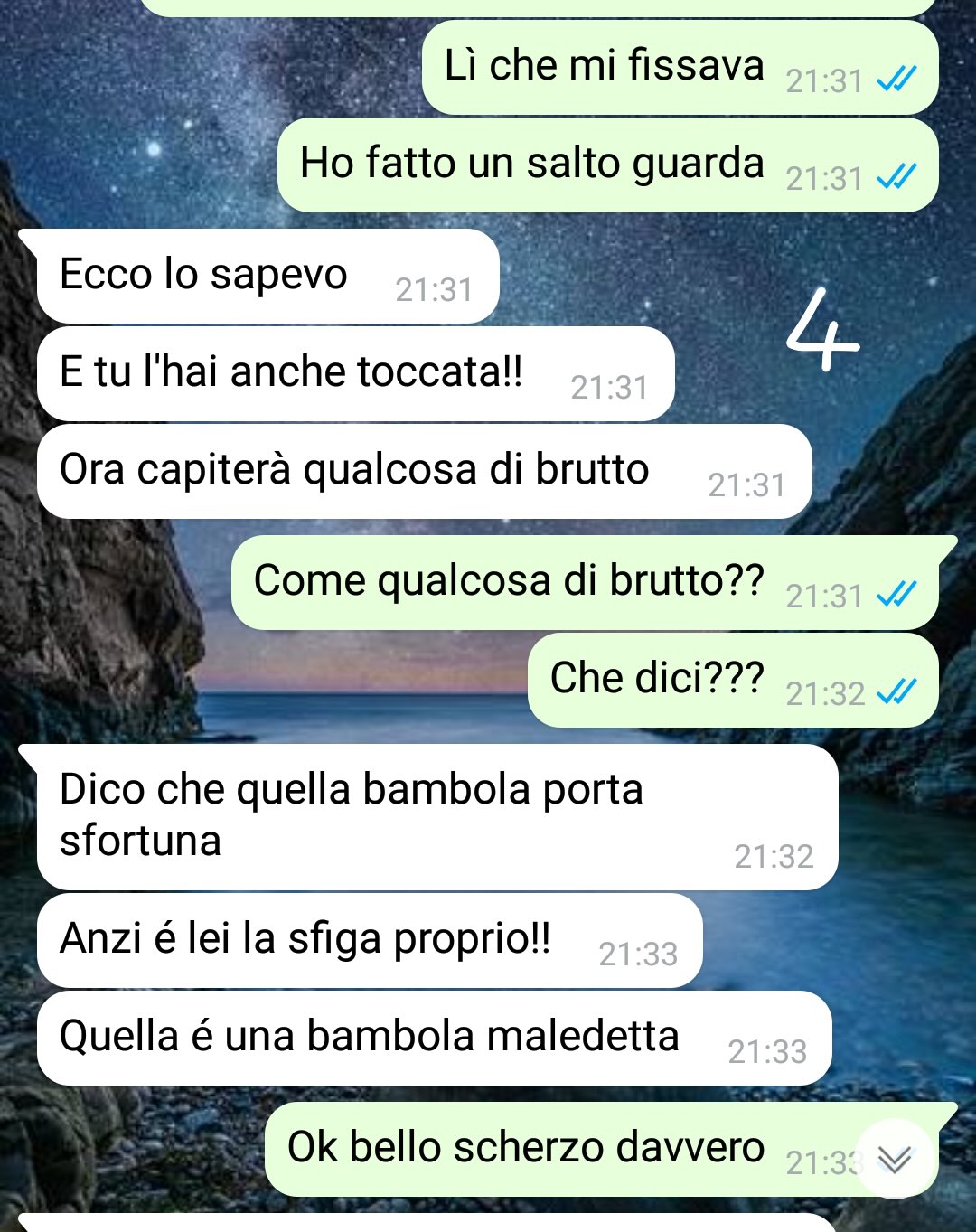976x1232 pixels.
Task: Jump to latest messages with the down-arrow button
Action: click(x=894, y=1159)
